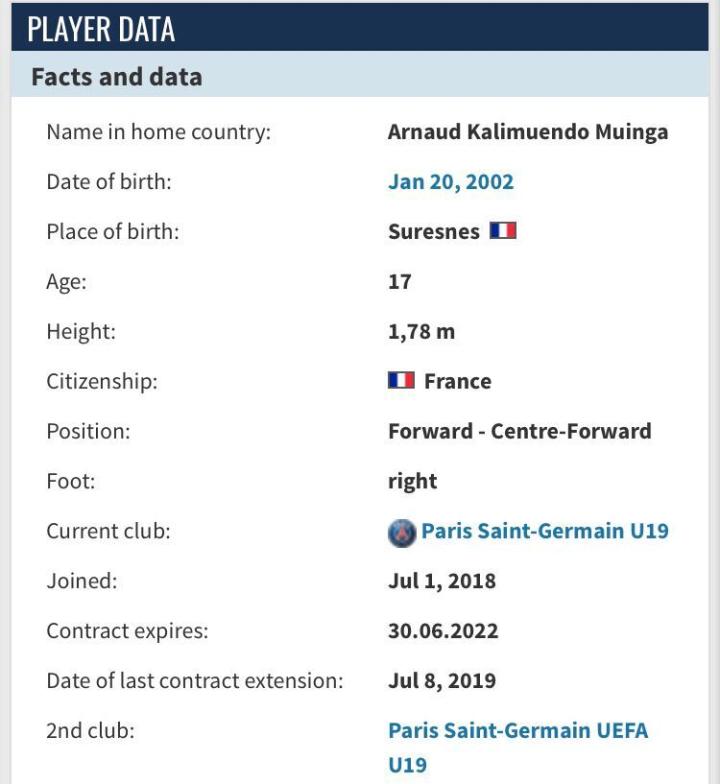Open the Paris Saint-Germain U19 club page

(544, 531)
